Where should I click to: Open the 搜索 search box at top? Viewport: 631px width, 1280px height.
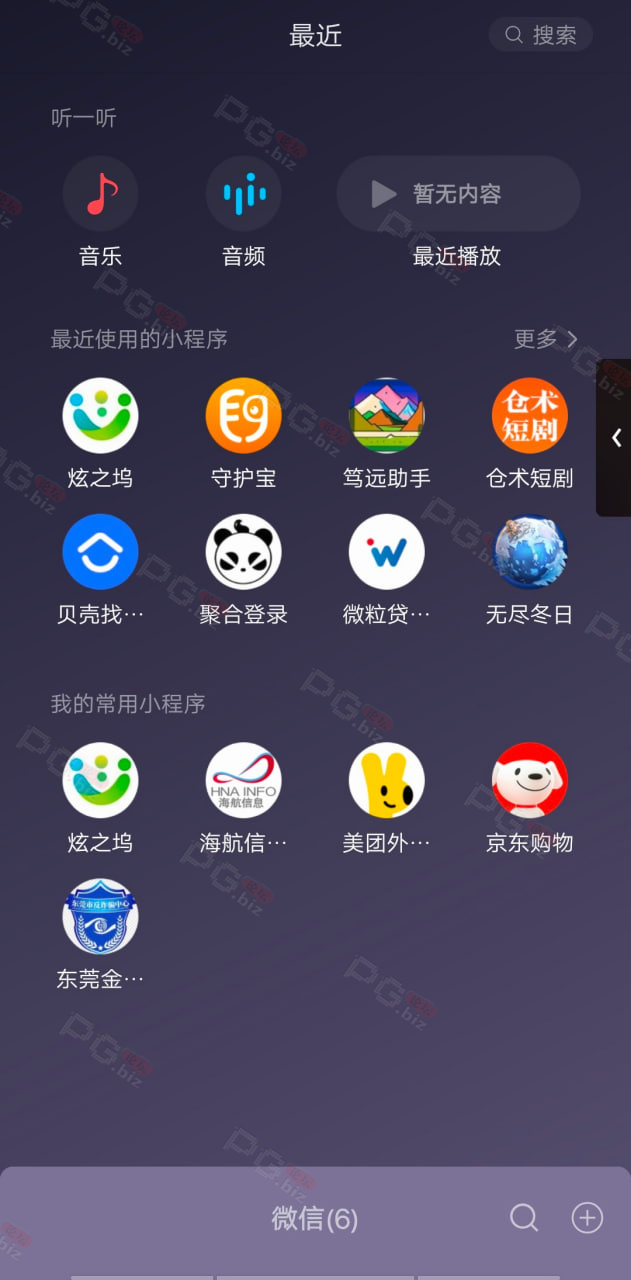click(x=541, y=35)
